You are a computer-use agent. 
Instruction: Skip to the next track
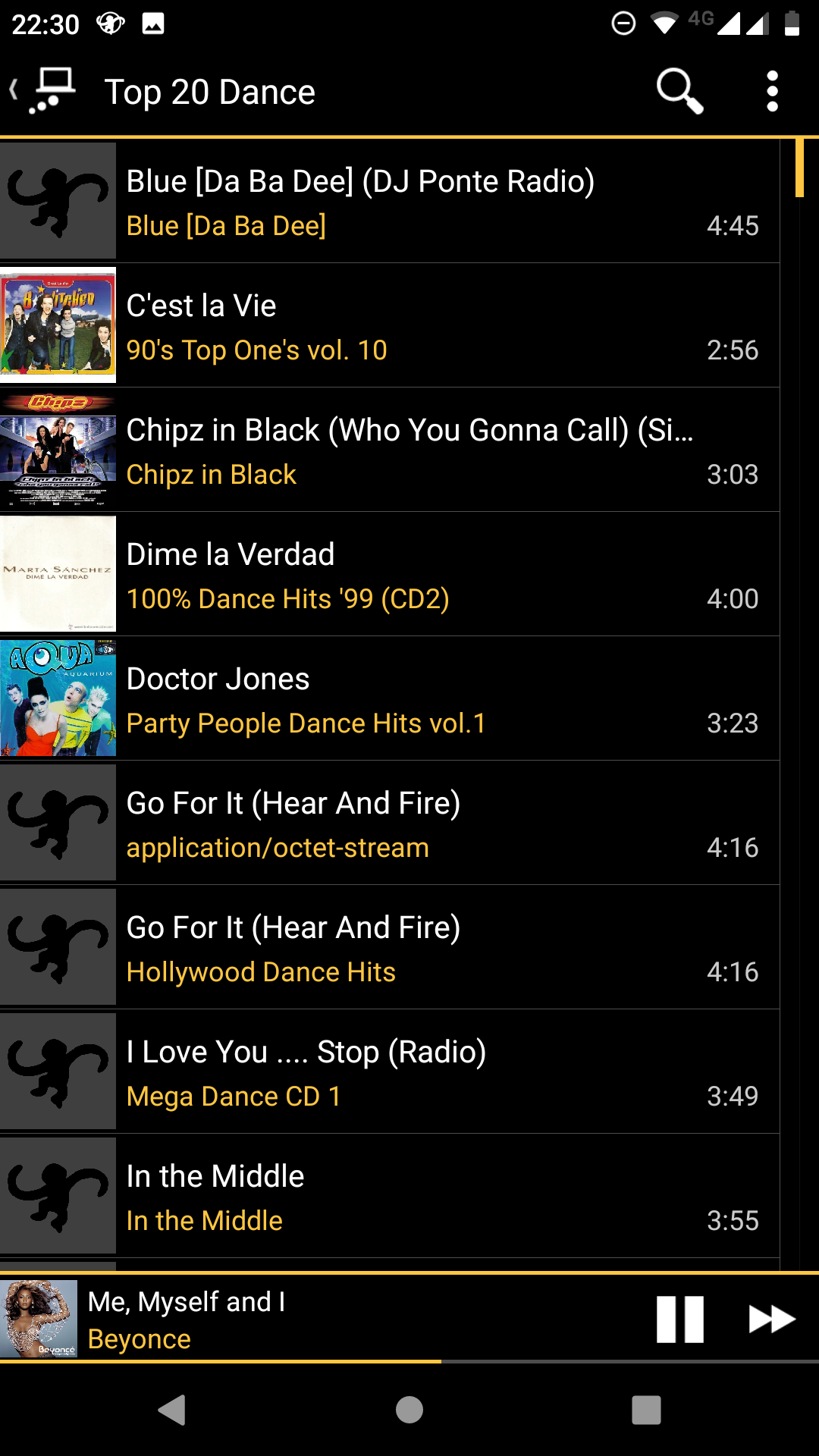pyautogui.click(x=771, y=1319)
